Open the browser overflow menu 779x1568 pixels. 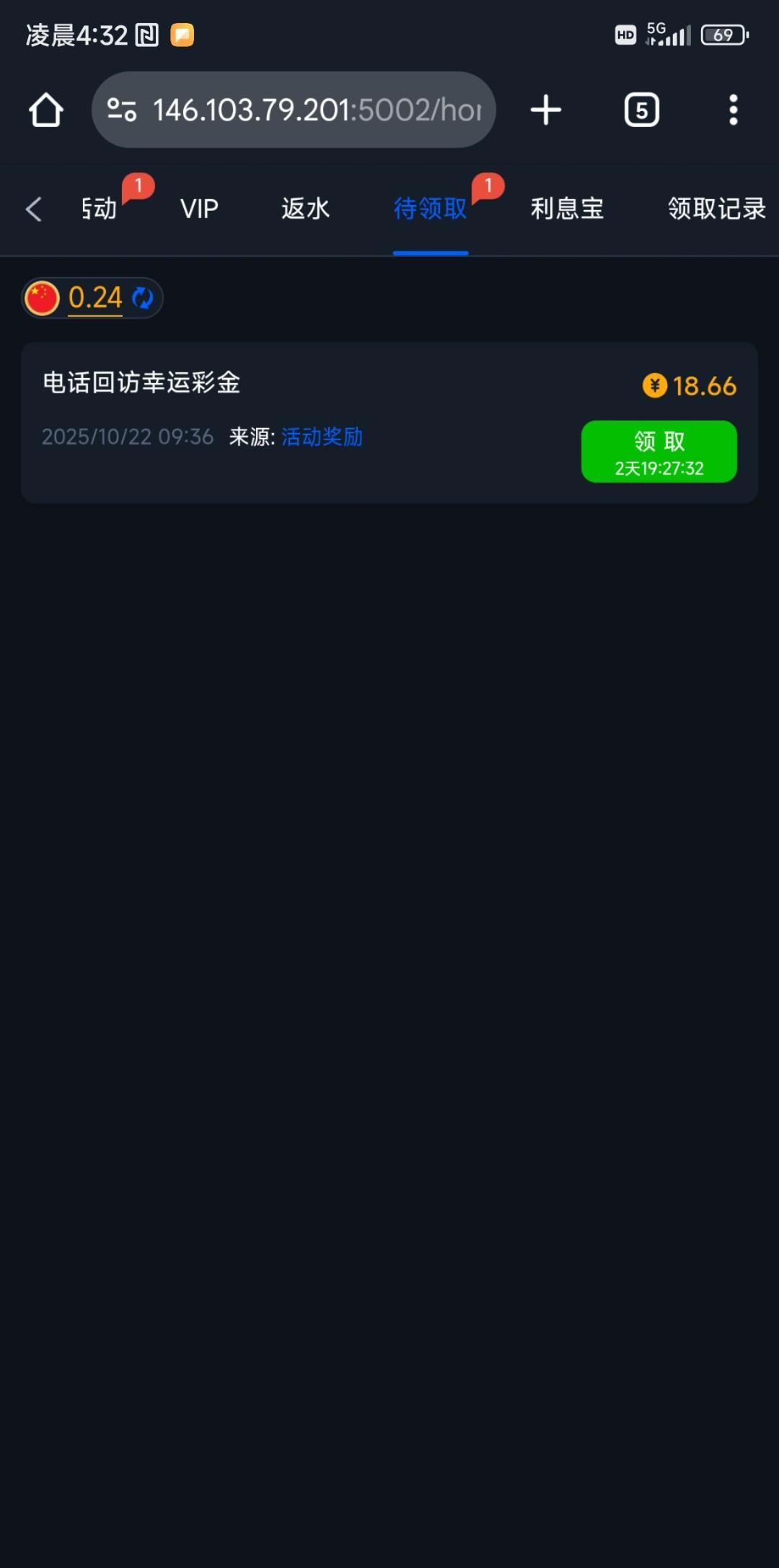[733, 110]
